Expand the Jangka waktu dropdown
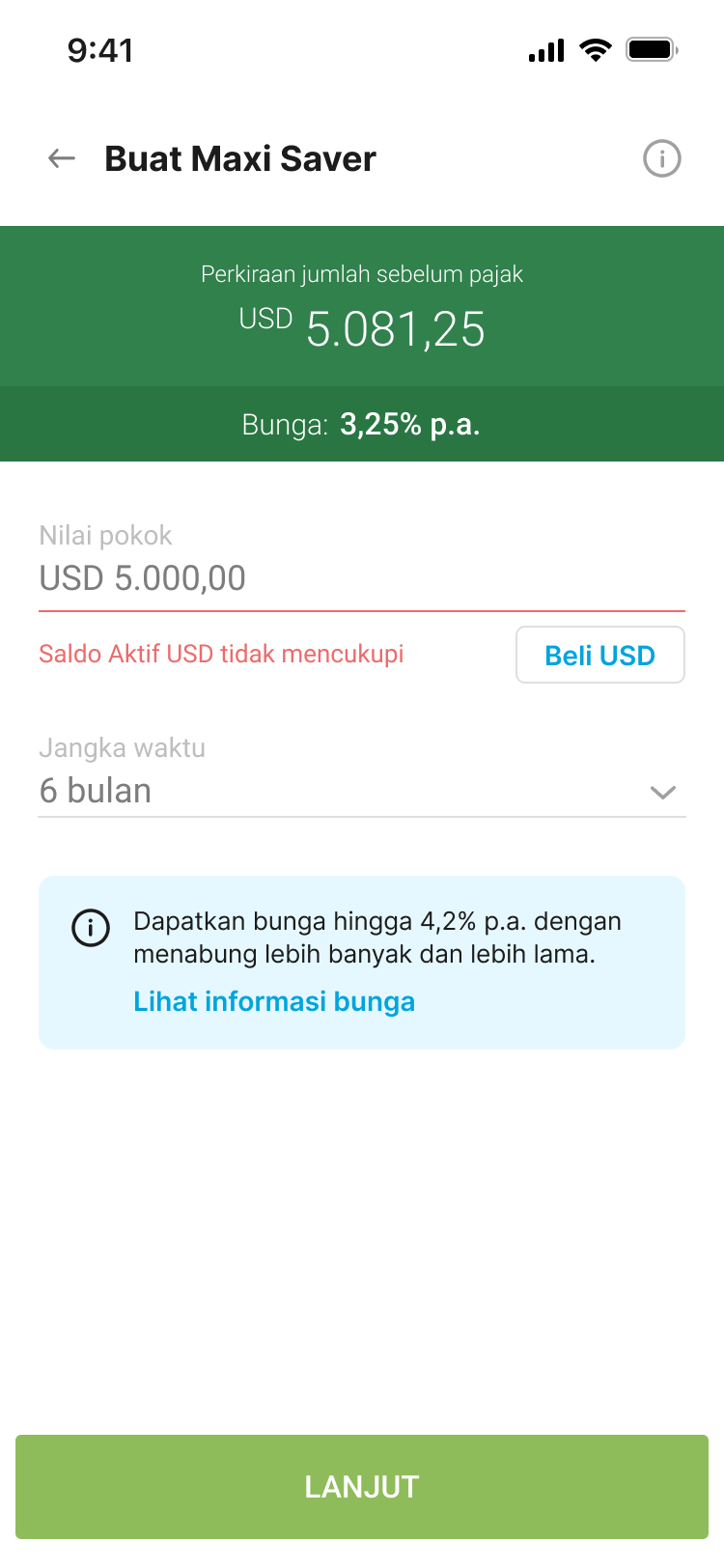Viewport: 724px width, 1568px height. pos(362,790)
